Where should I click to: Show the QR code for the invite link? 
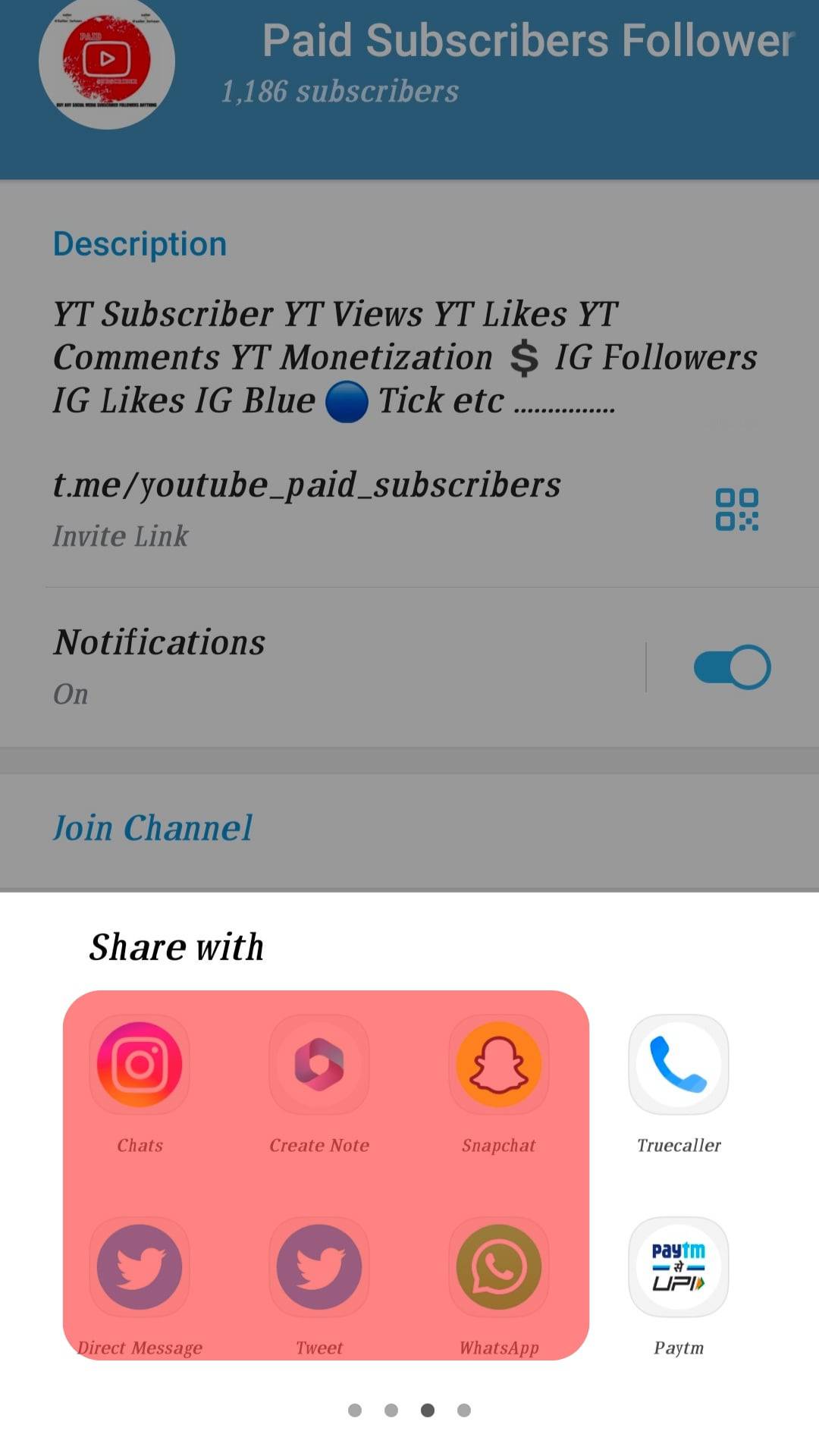(x=738, y=510)
